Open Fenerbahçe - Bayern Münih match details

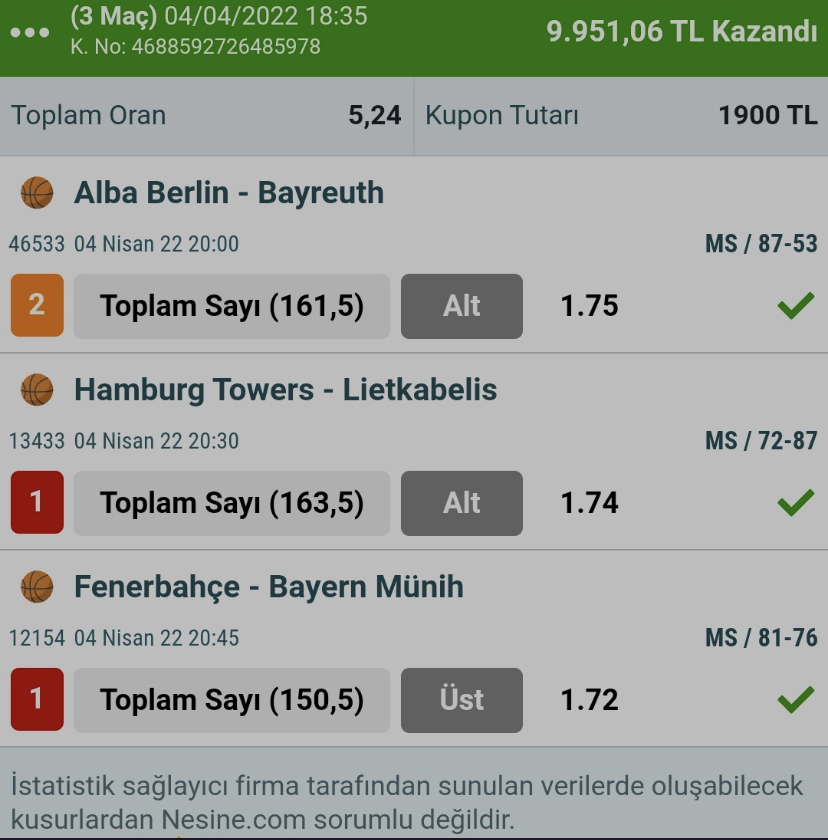(x=268, y=586)
